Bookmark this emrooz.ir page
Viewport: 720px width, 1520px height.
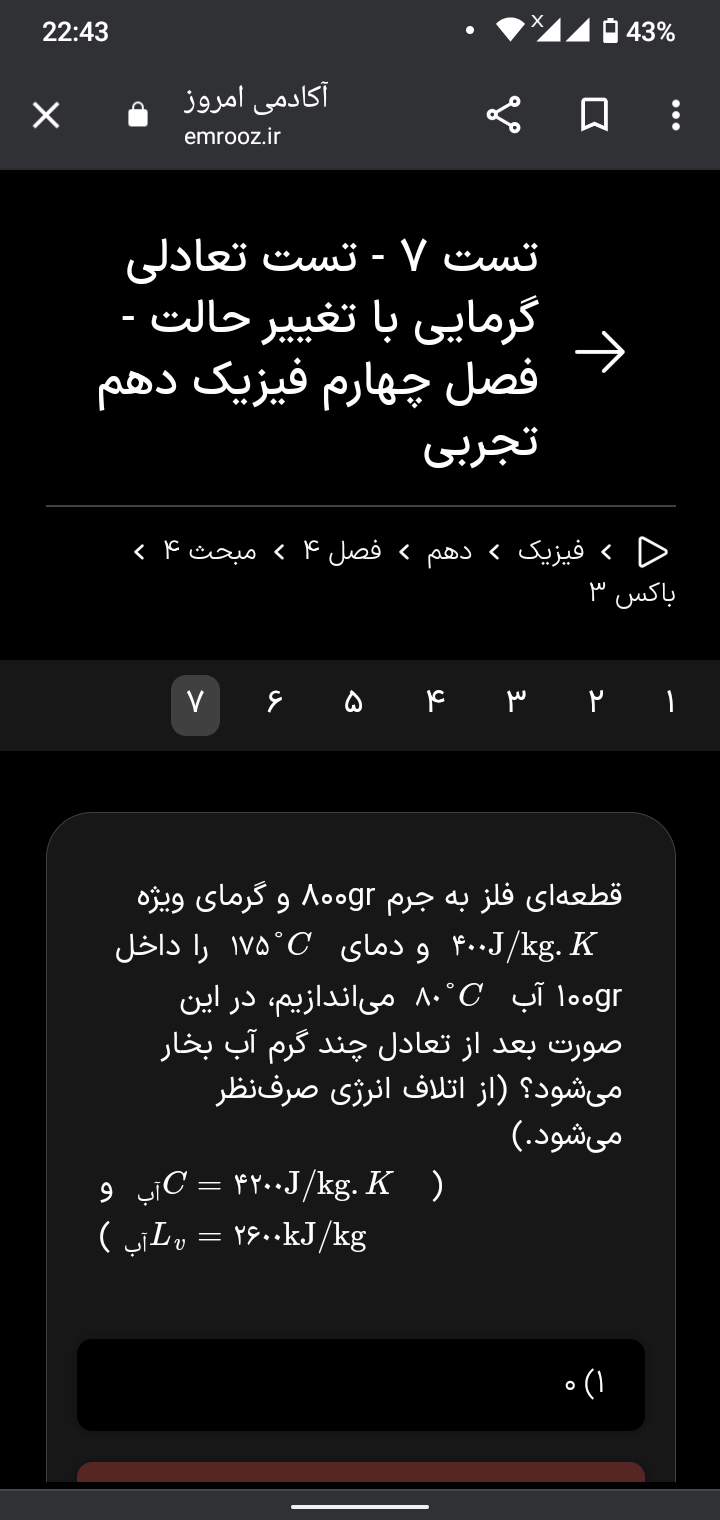pos(593,118)
